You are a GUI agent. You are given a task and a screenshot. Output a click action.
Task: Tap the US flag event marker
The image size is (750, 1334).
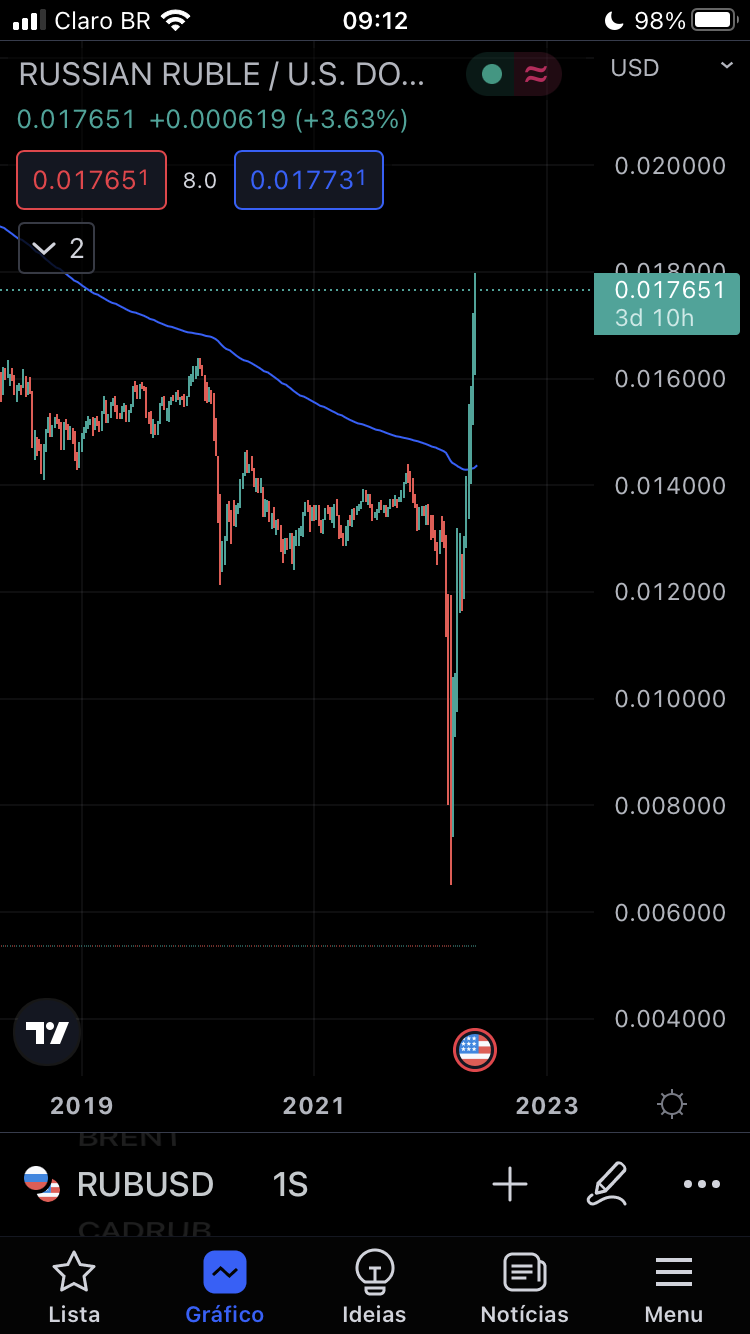coord(474,1050)
